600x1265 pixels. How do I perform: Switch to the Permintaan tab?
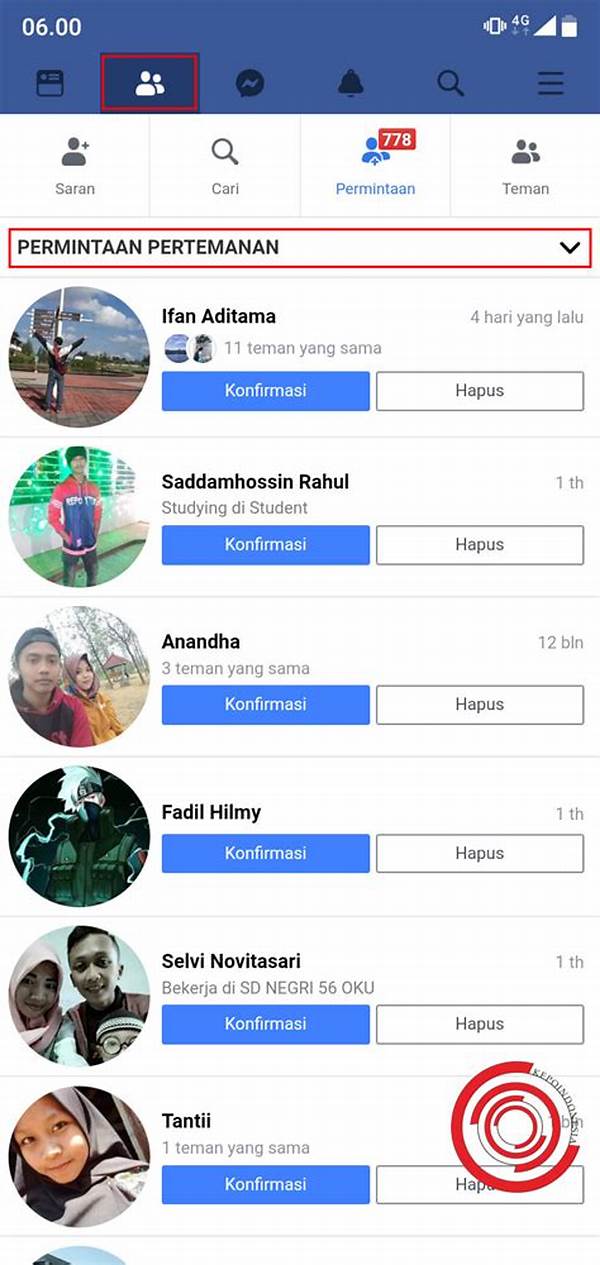(x=375, y=166)
